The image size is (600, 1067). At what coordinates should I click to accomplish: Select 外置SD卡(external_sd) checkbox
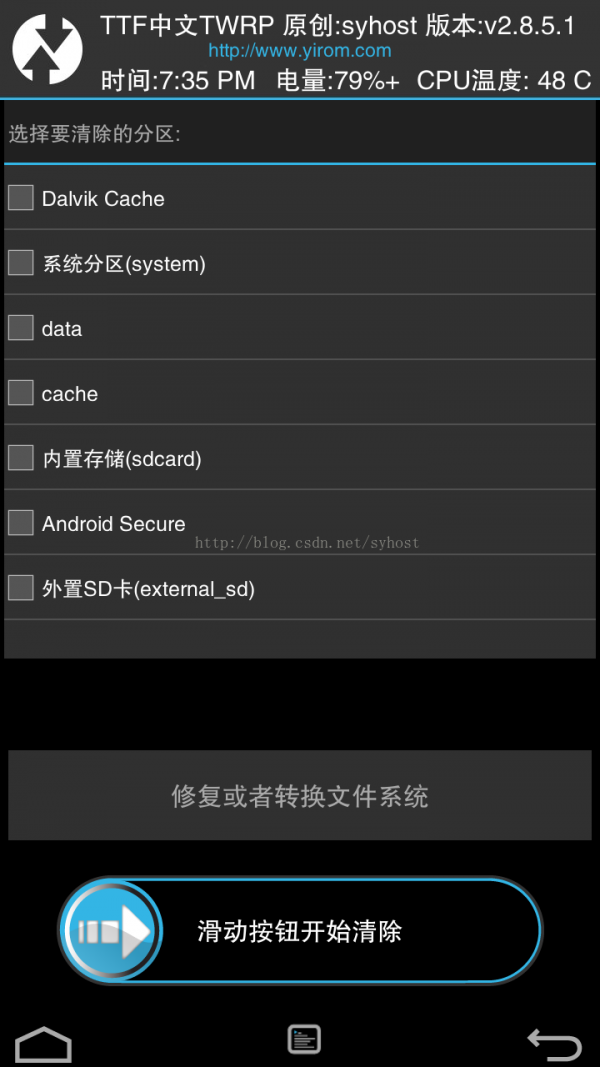[20, 588]
